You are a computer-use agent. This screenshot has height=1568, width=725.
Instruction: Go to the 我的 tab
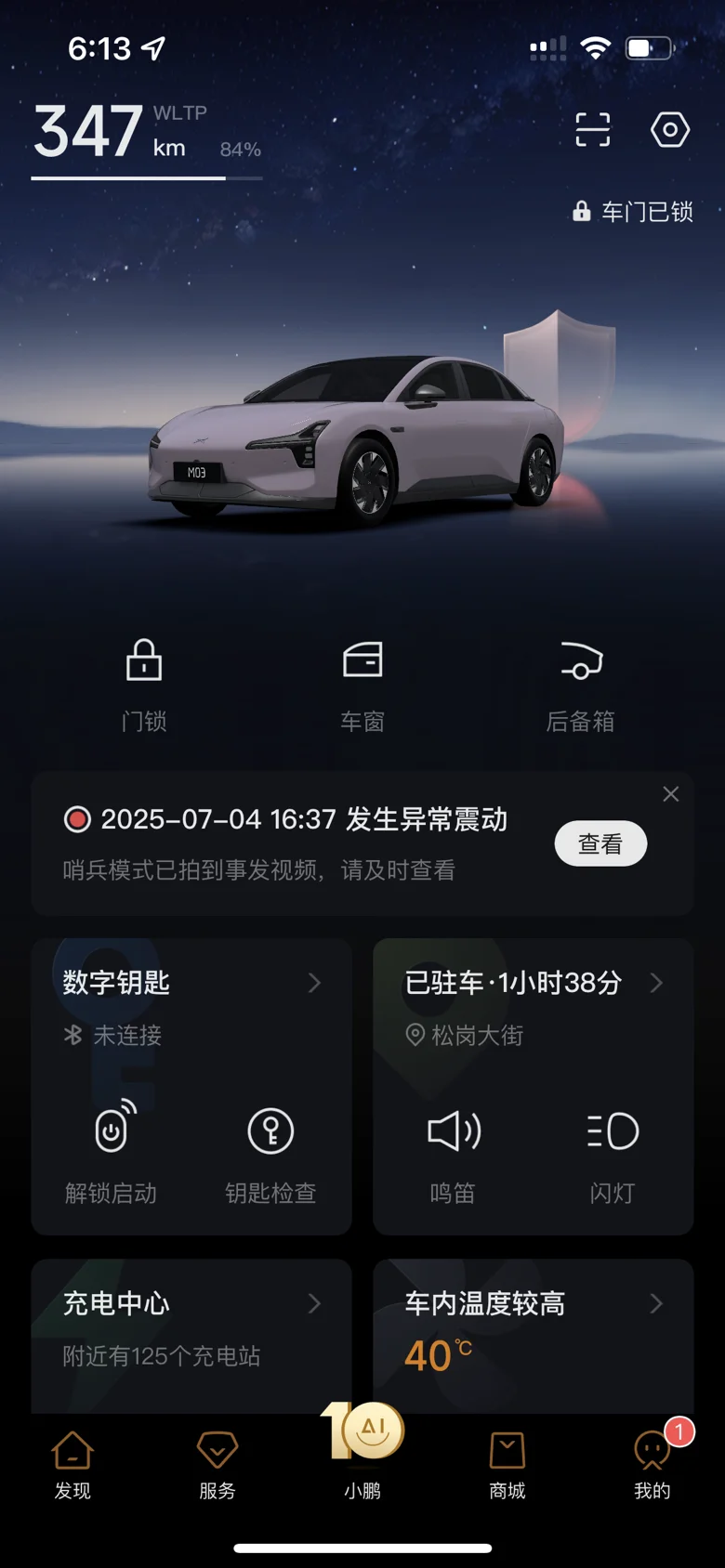point(652,1466)
